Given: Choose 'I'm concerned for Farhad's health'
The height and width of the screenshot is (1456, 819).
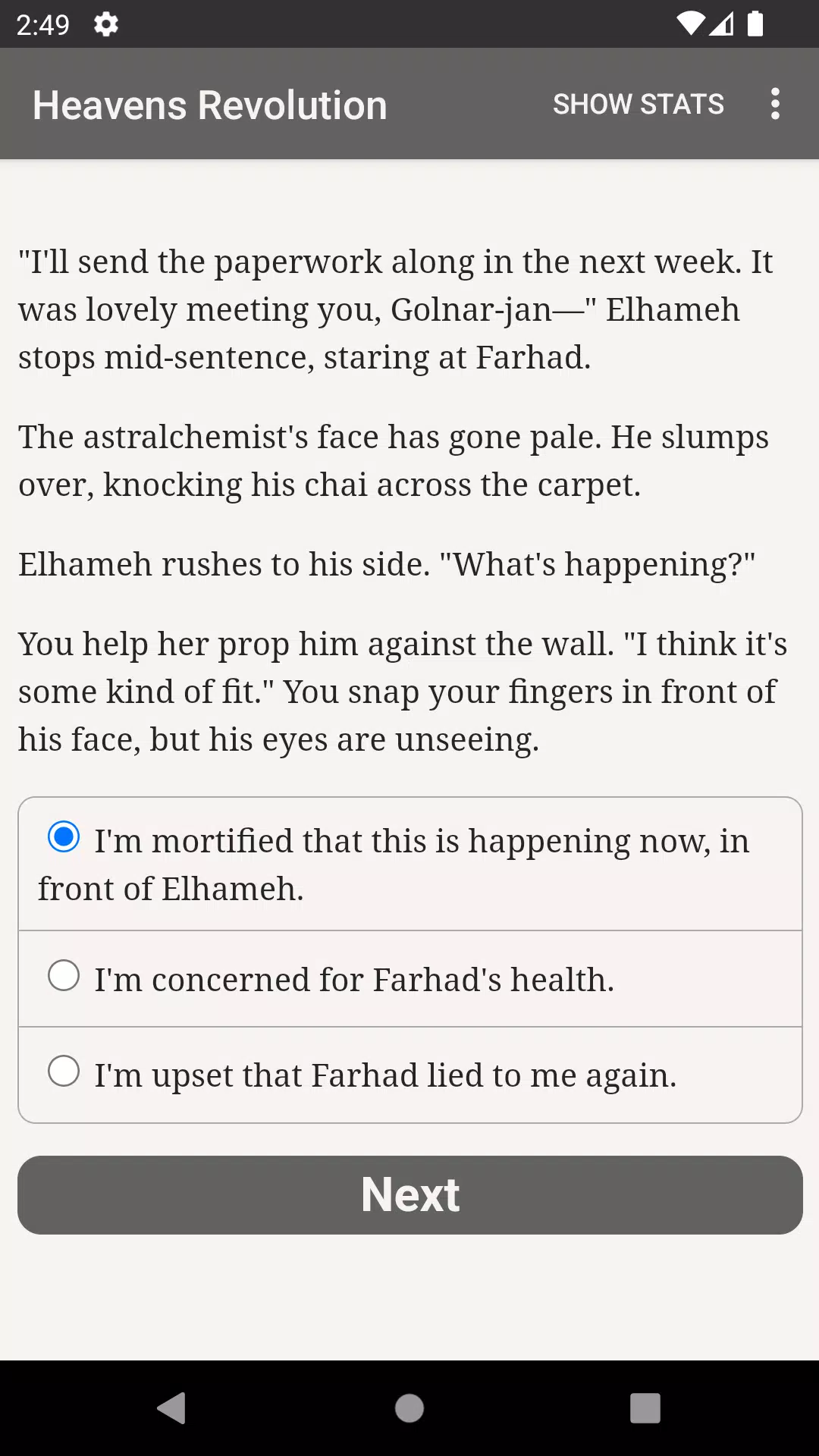Looking at the screenshot, I should point(64,977).
